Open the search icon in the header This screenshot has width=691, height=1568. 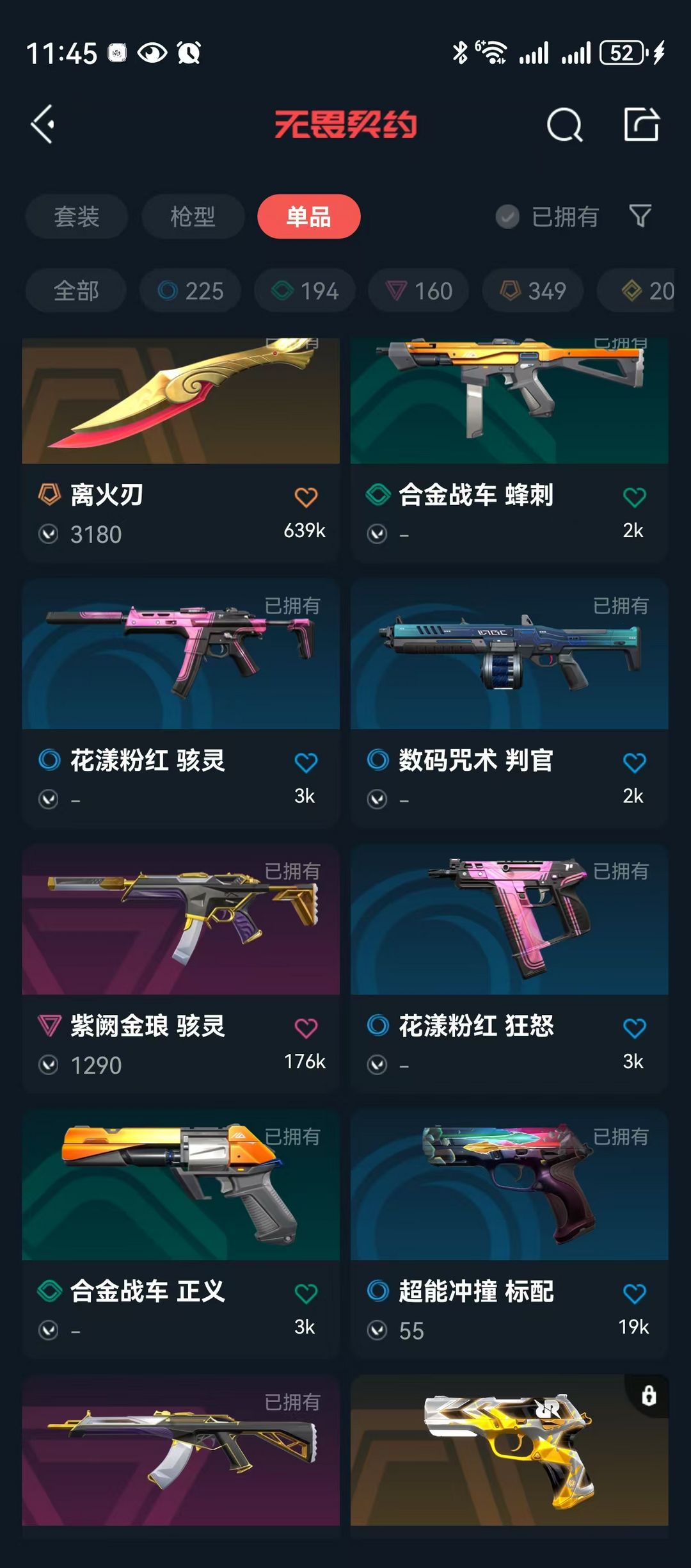[x=564, y=124]
